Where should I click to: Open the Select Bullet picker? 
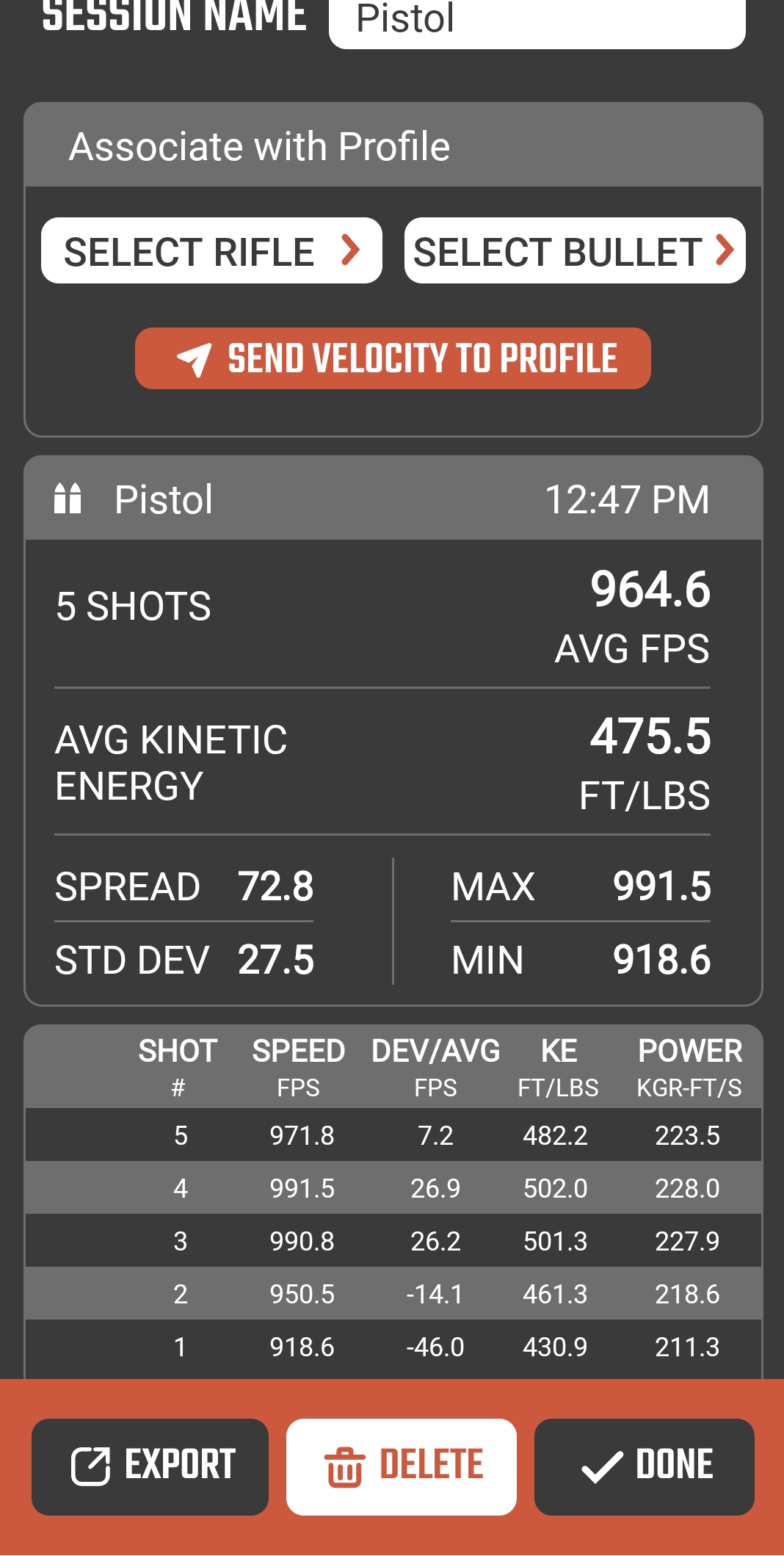(x=575, y=250)
